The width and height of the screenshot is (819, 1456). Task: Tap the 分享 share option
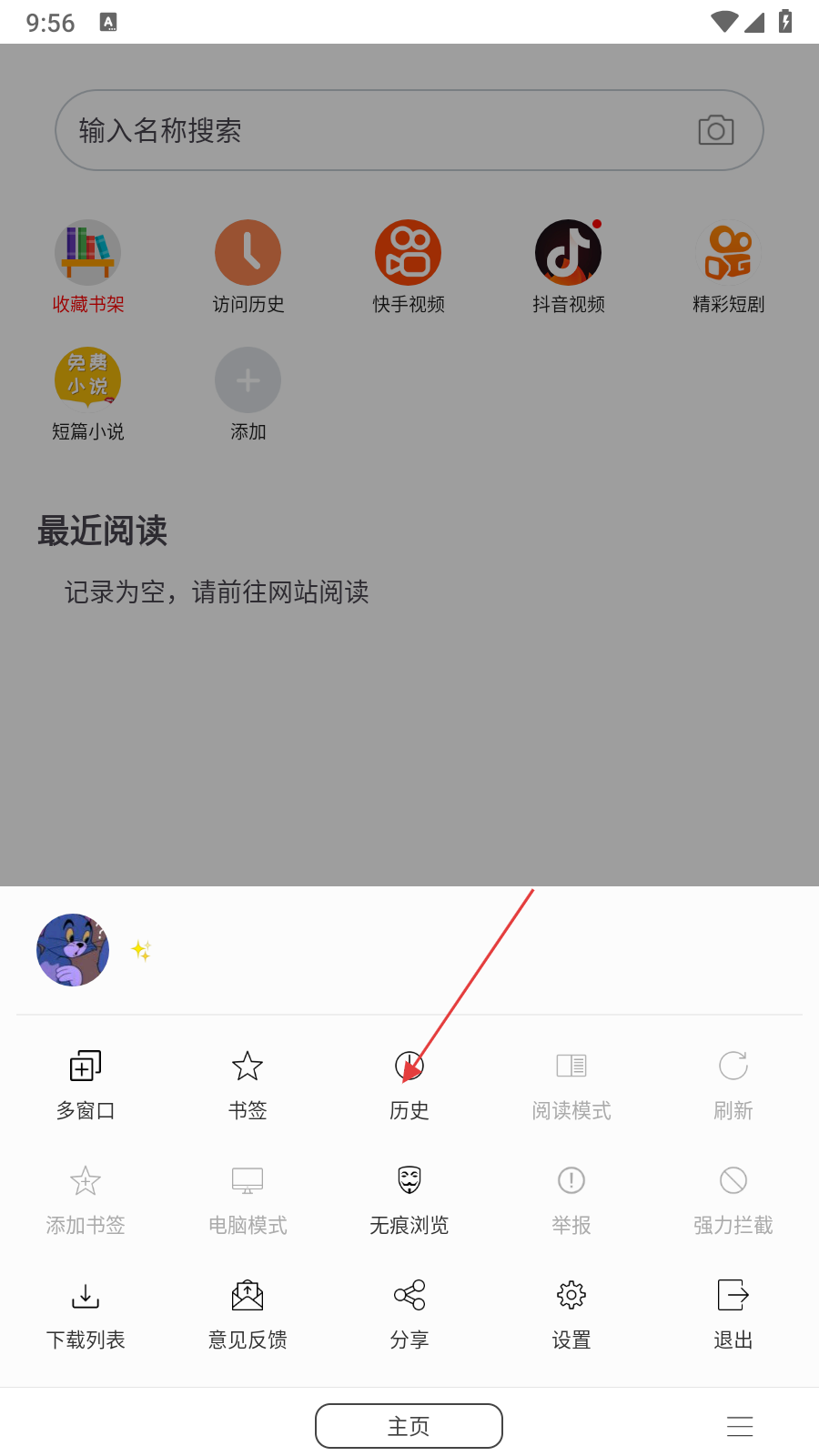(x=409, y=1312)
